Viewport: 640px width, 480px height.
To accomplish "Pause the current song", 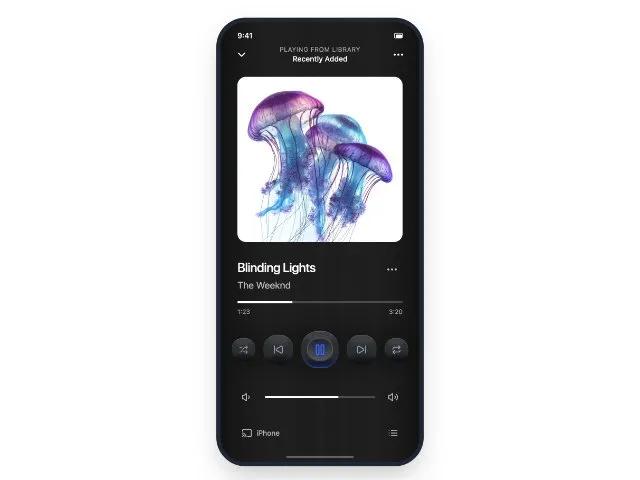I will click(320, 349).
